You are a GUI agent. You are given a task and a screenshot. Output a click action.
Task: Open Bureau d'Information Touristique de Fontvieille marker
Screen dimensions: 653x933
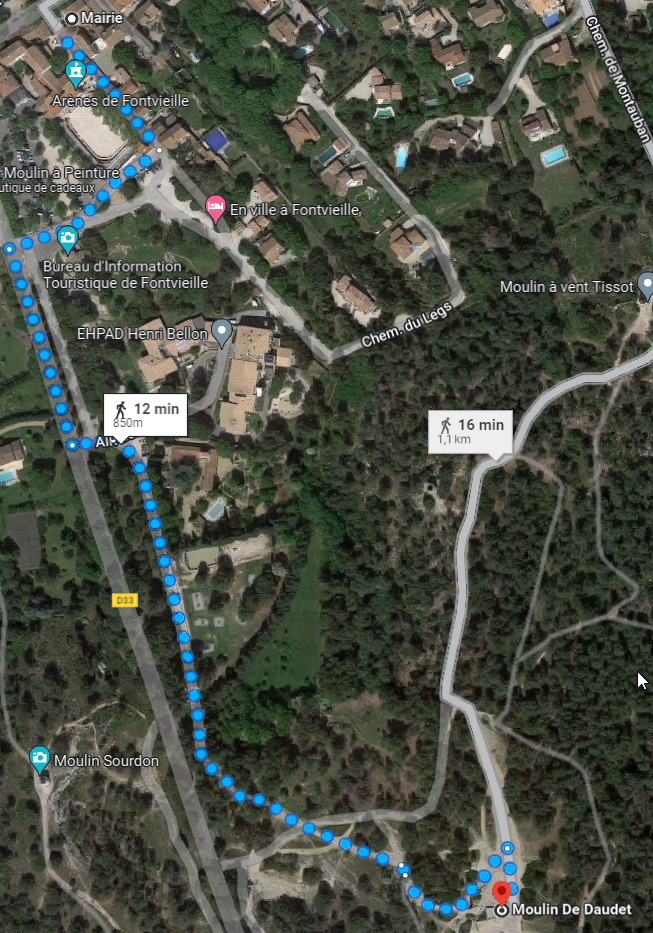click(67, 238)
